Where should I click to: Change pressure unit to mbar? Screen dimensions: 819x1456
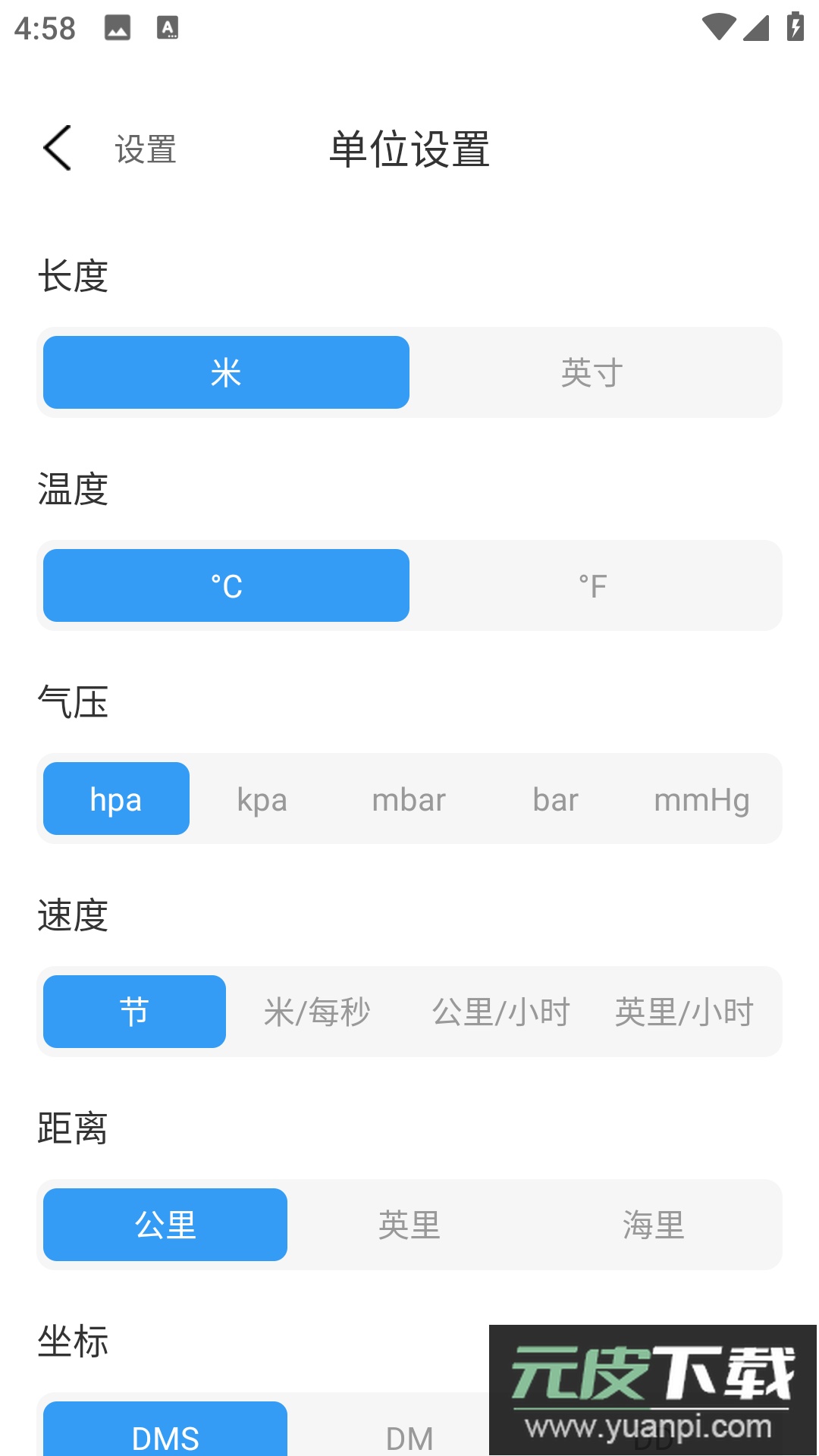pyautogui.click(x=409, y=799)
